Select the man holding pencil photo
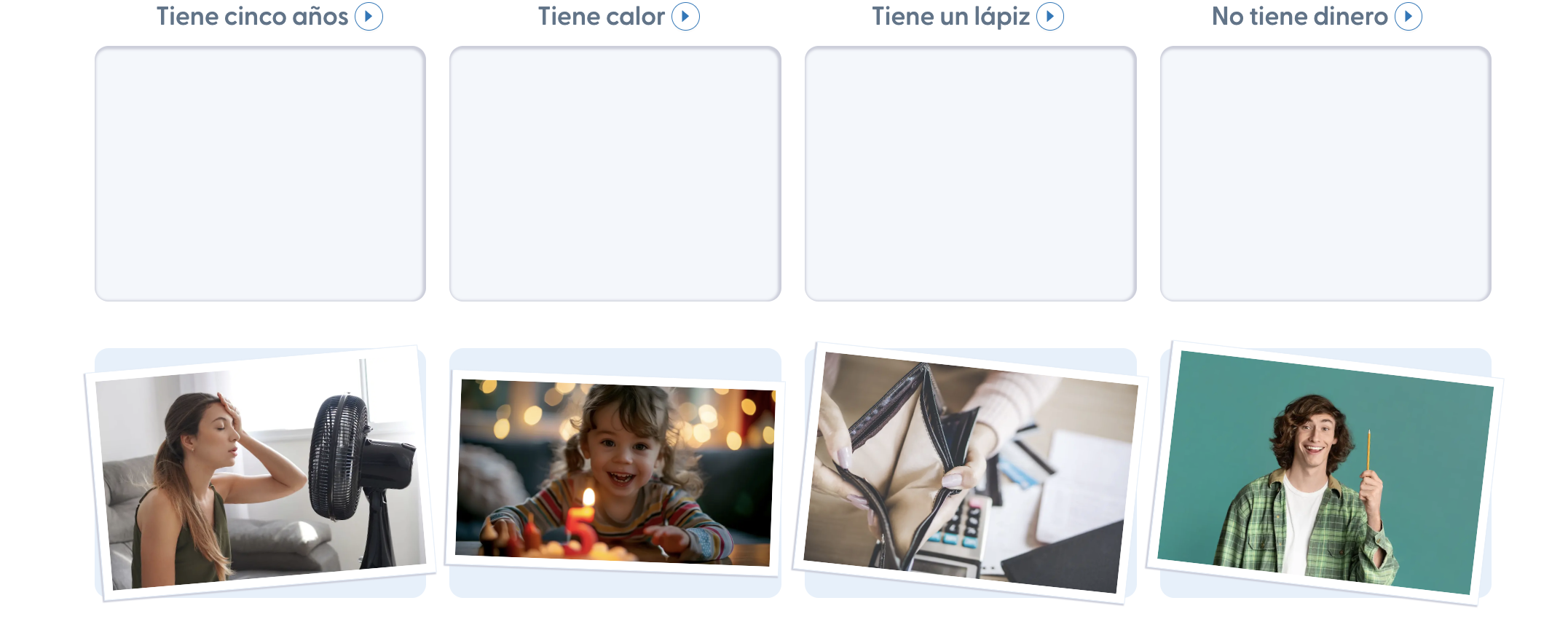Viewport: 1568px width, 630px height. (1325, 473)
